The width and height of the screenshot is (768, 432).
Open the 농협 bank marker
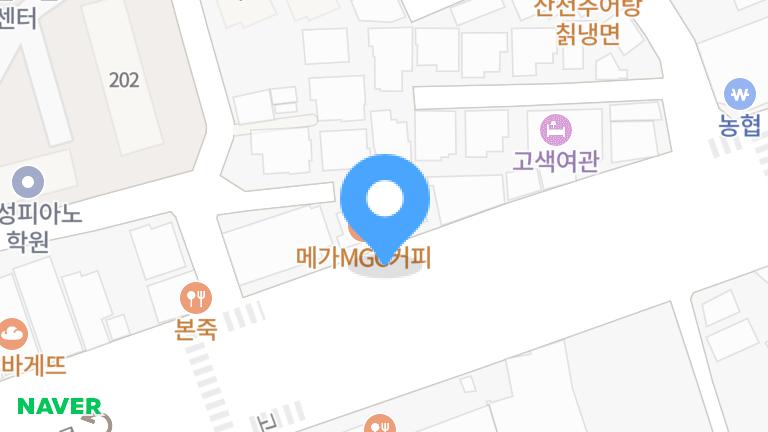(x=741, y=94)
